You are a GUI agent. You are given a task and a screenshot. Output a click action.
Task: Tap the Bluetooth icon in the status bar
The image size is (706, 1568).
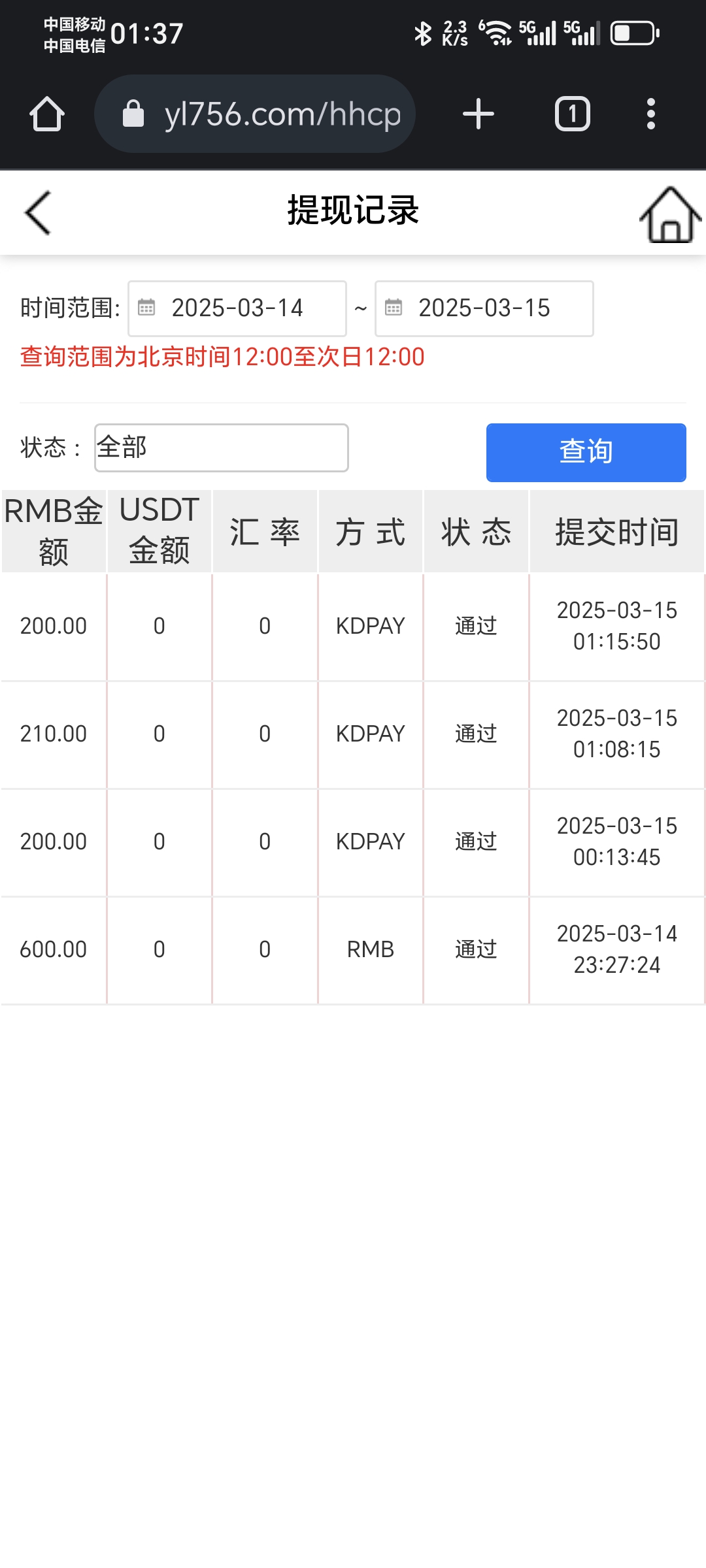point(424,36)
